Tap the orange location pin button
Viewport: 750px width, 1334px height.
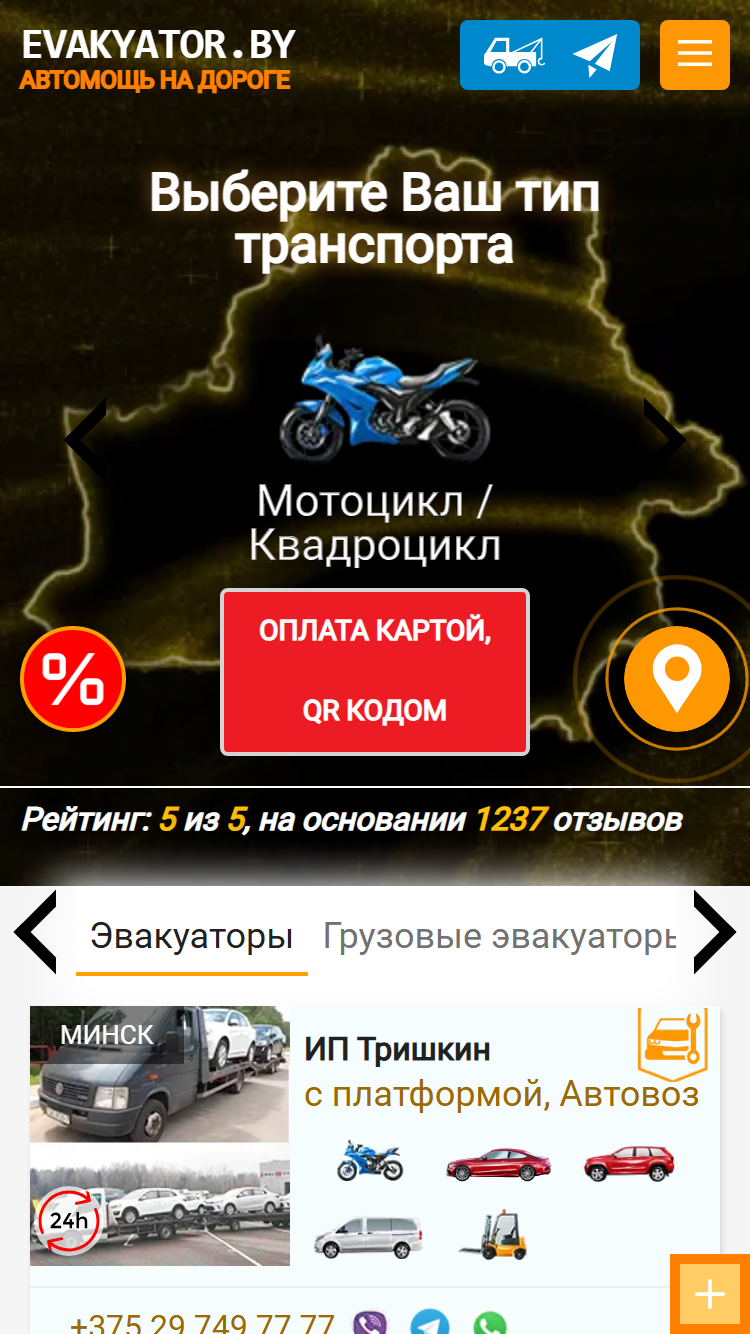(677, 679)
